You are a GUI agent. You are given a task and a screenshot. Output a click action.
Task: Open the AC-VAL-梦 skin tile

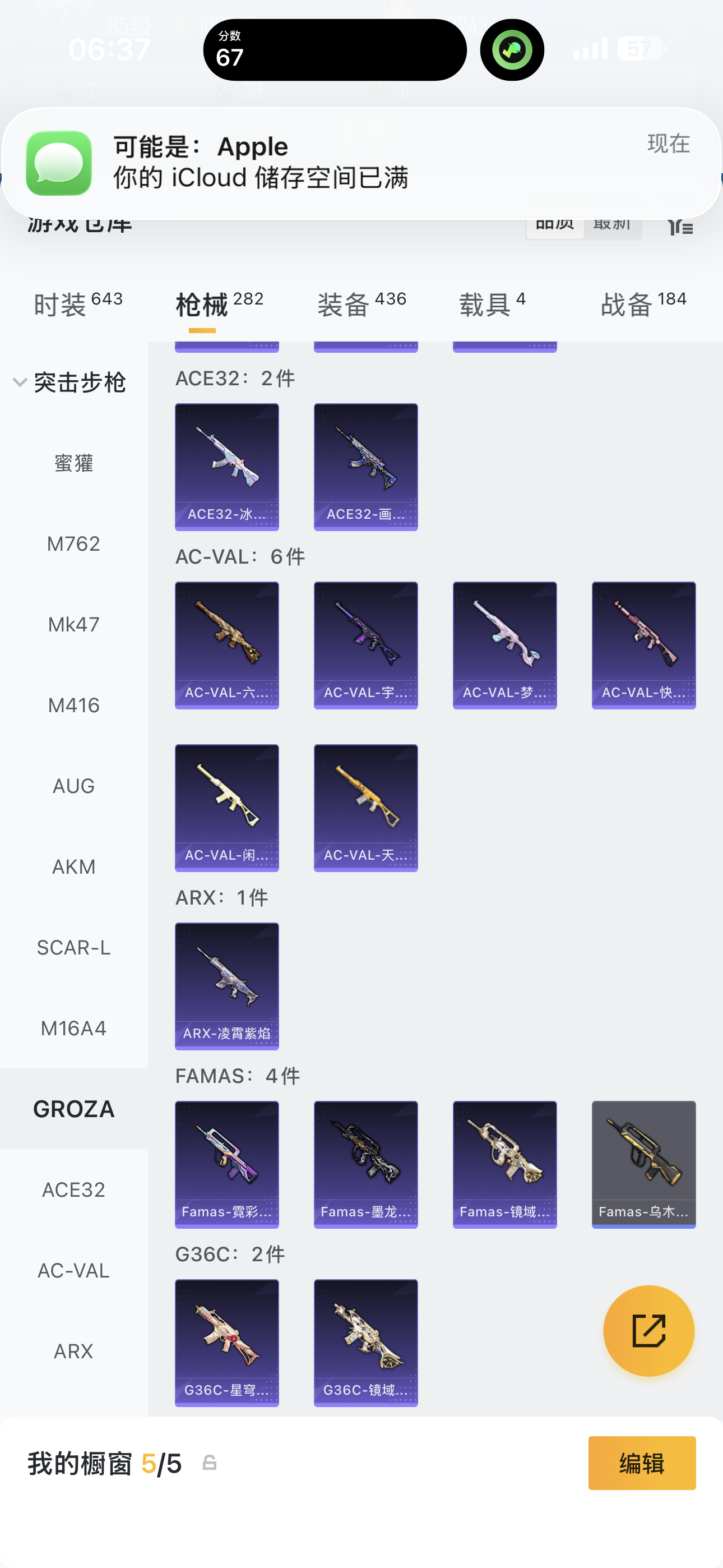tap(504, 645)
